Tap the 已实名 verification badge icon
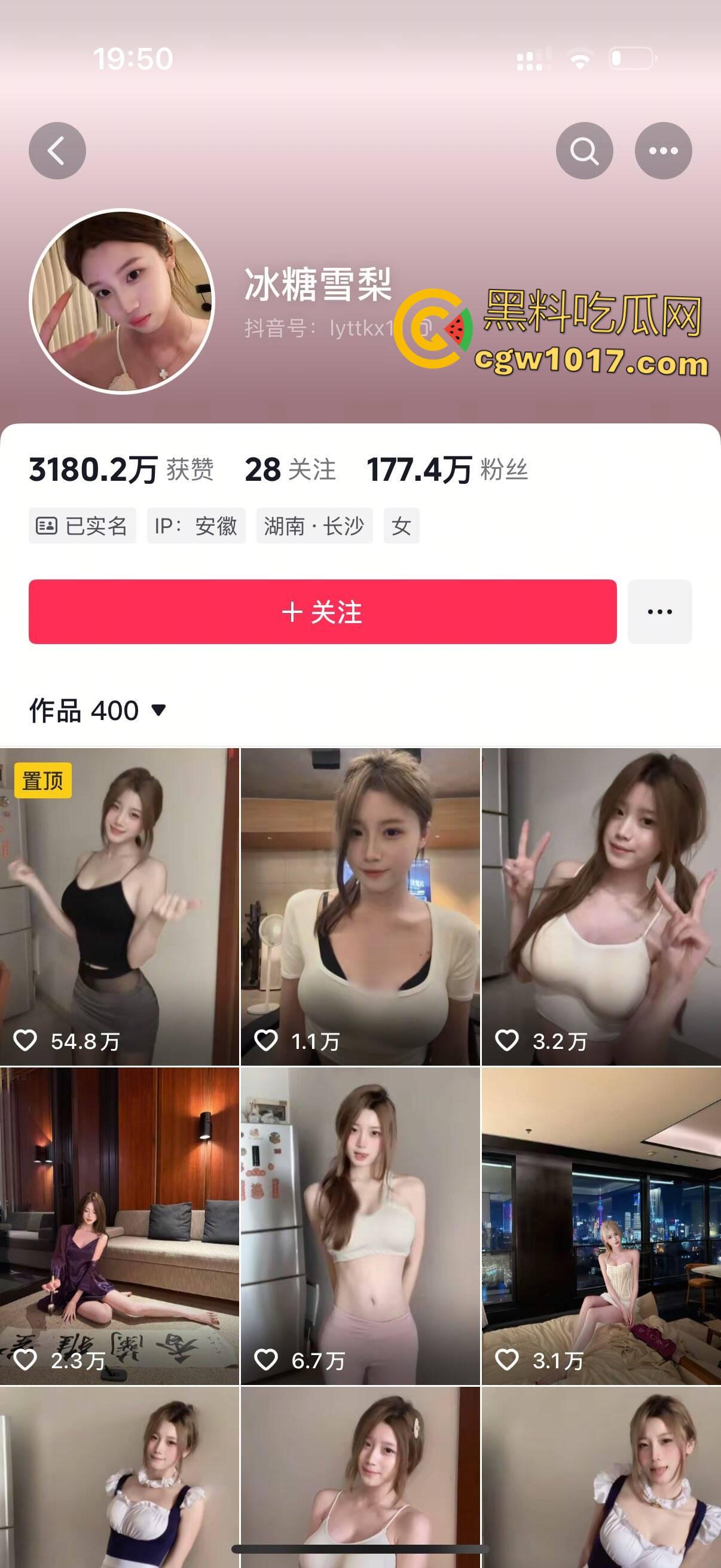 pyautogui.click(x=47, y=526)
